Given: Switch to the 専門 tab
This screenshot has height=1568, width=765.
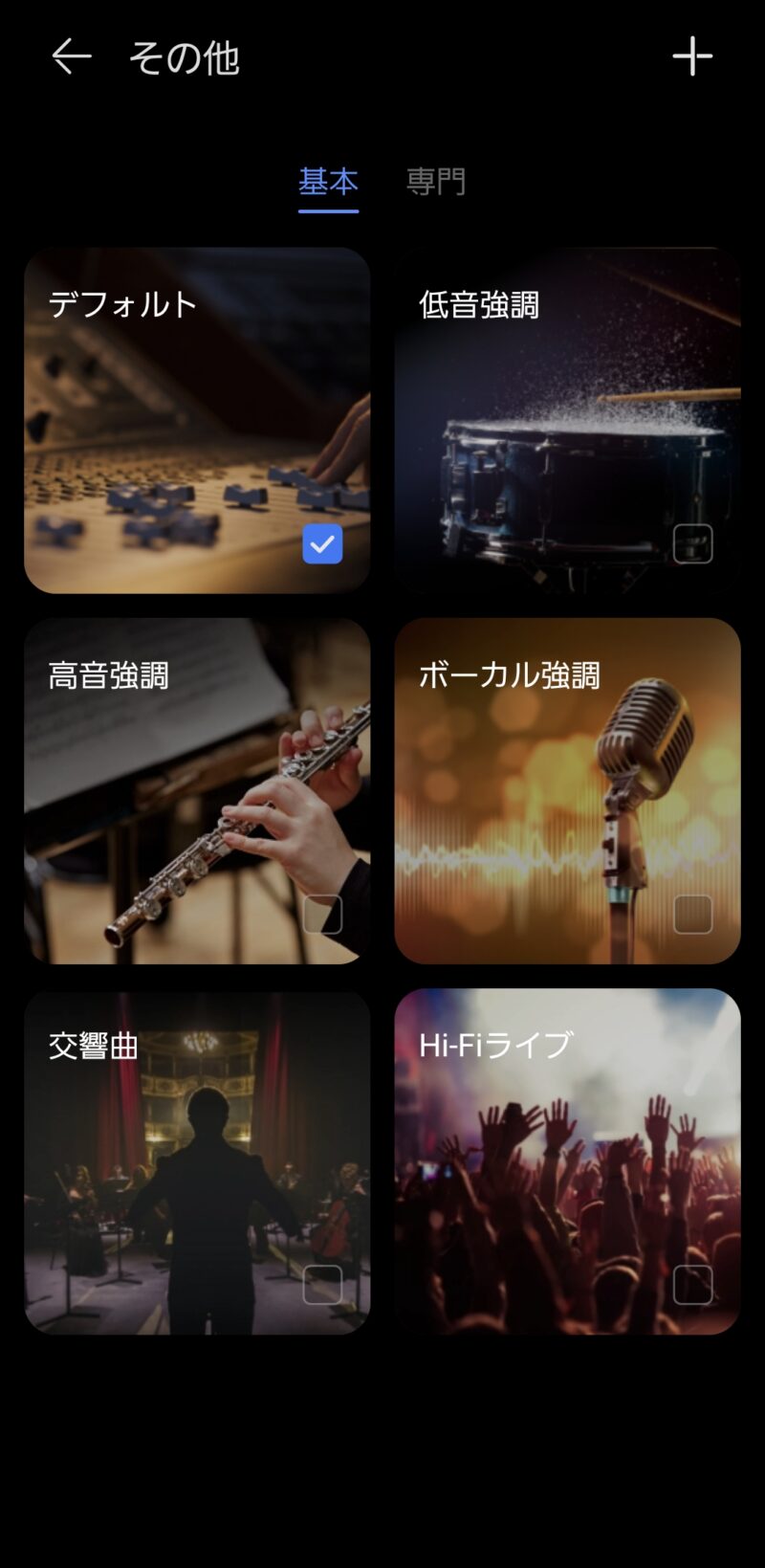Looking at the screenshot, I should (436, 182).
